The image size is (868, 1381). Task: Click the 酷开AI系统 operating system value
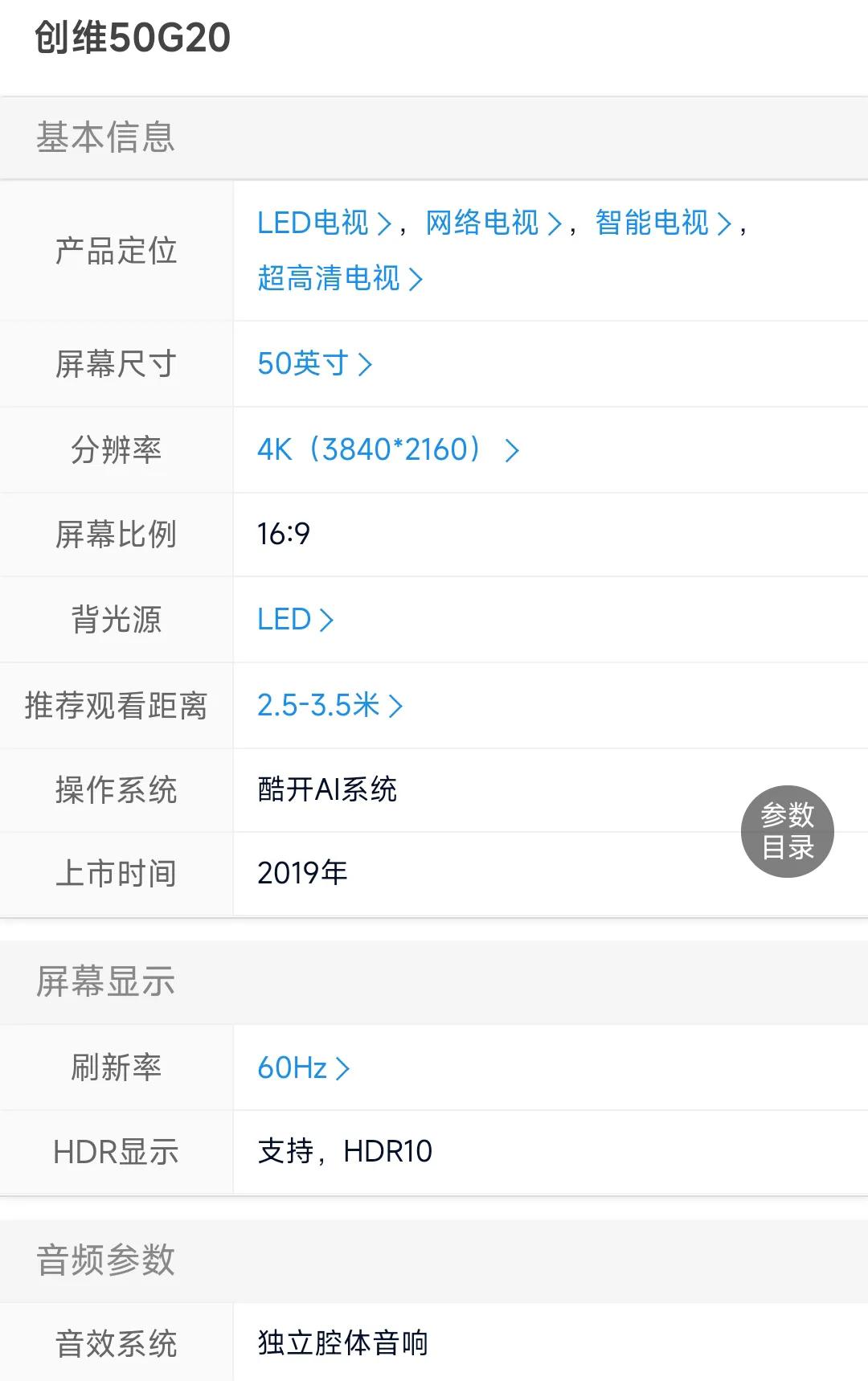325,790
